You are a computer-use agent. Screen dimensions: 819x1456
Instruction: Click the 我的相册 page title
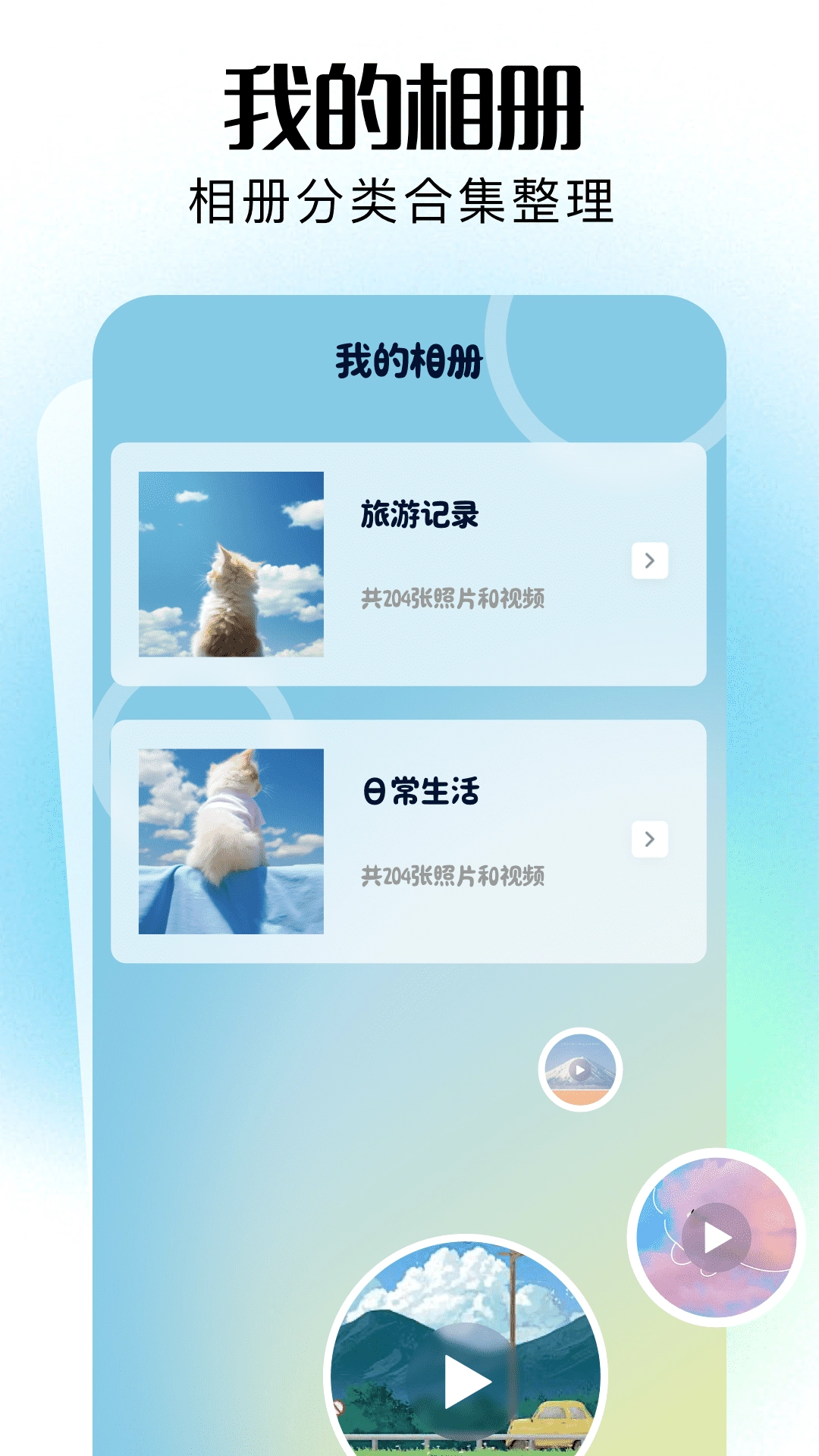(409, 105)
